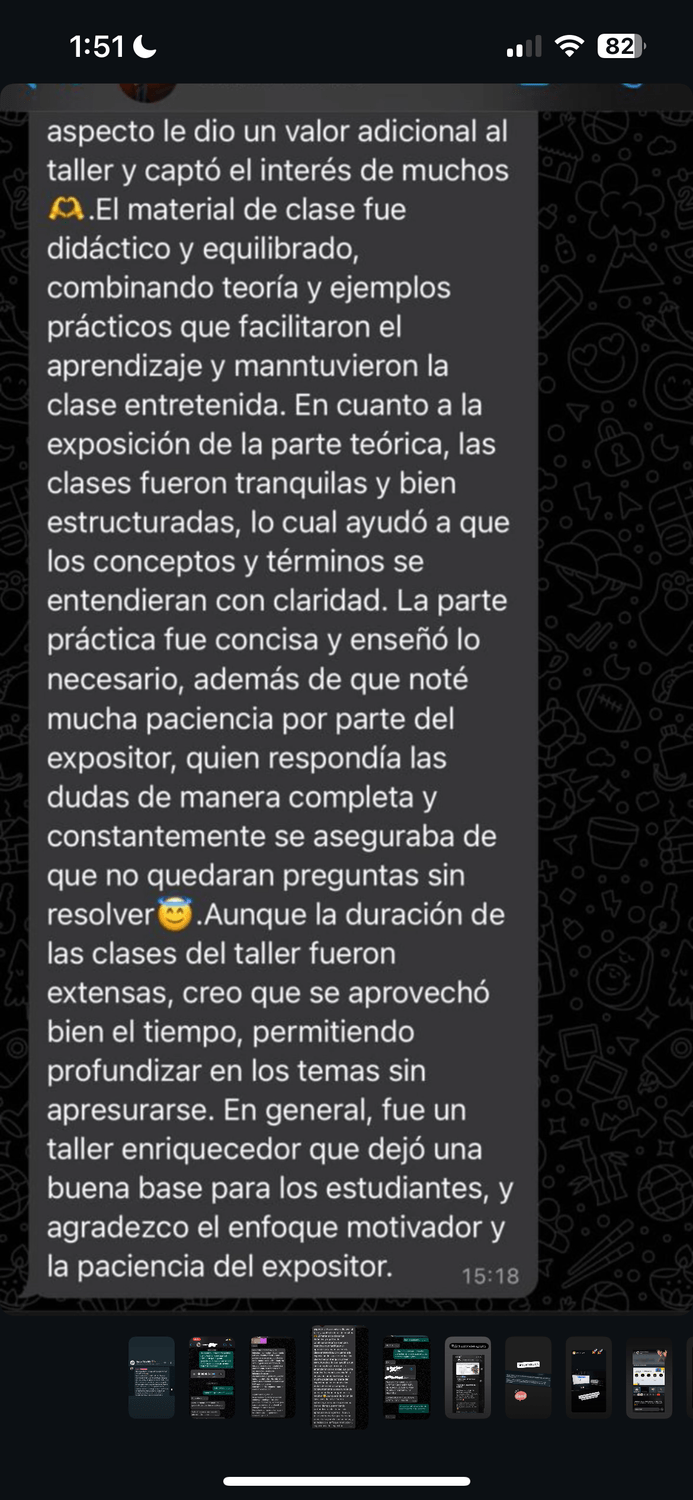Select thumbnail with pink tag at top
This screenshot has width=693, height=1500.
pyautogui.click(x=272, y=1377)
